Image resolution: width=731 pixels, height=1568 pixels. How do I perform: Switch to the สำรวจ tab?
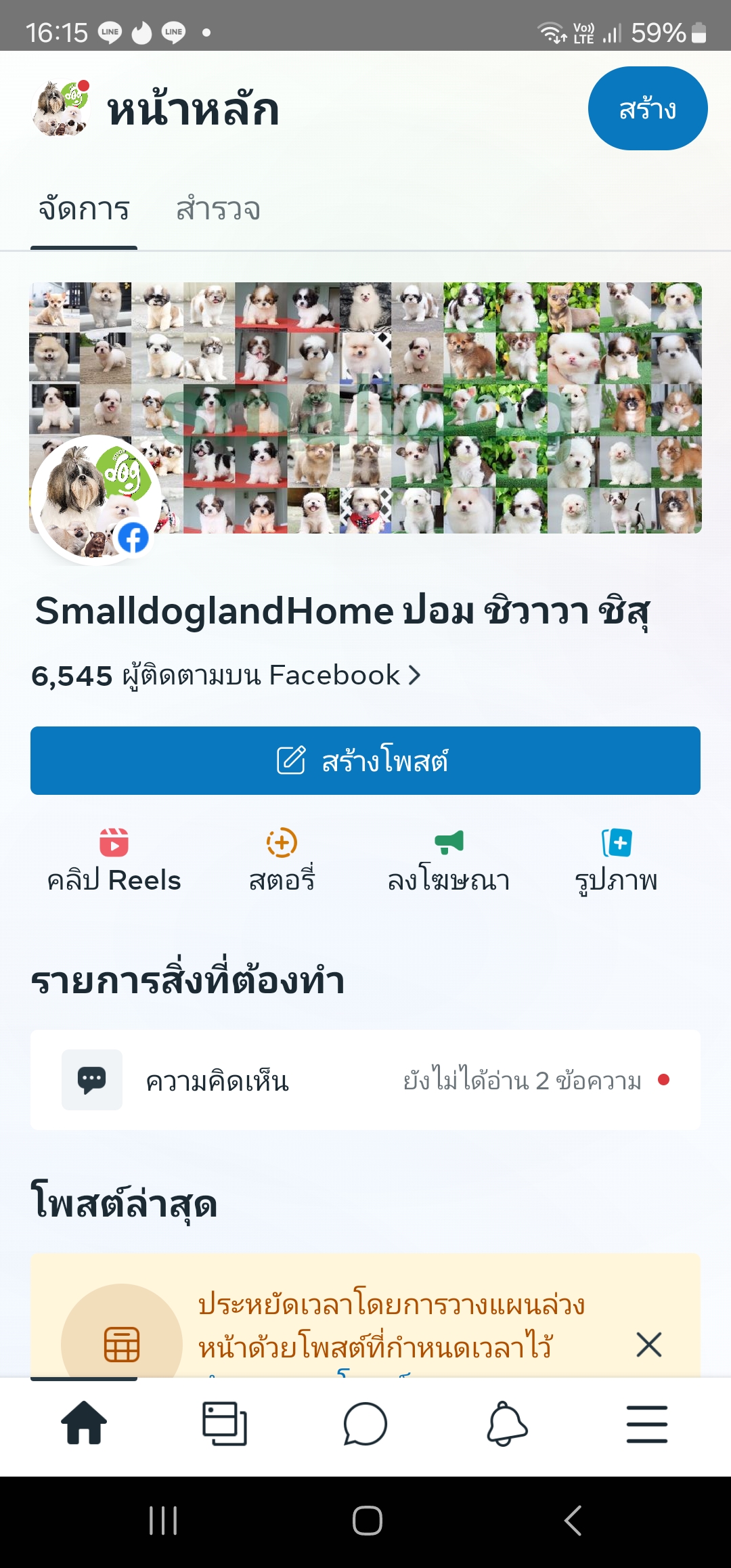click(x=218, y=209)
